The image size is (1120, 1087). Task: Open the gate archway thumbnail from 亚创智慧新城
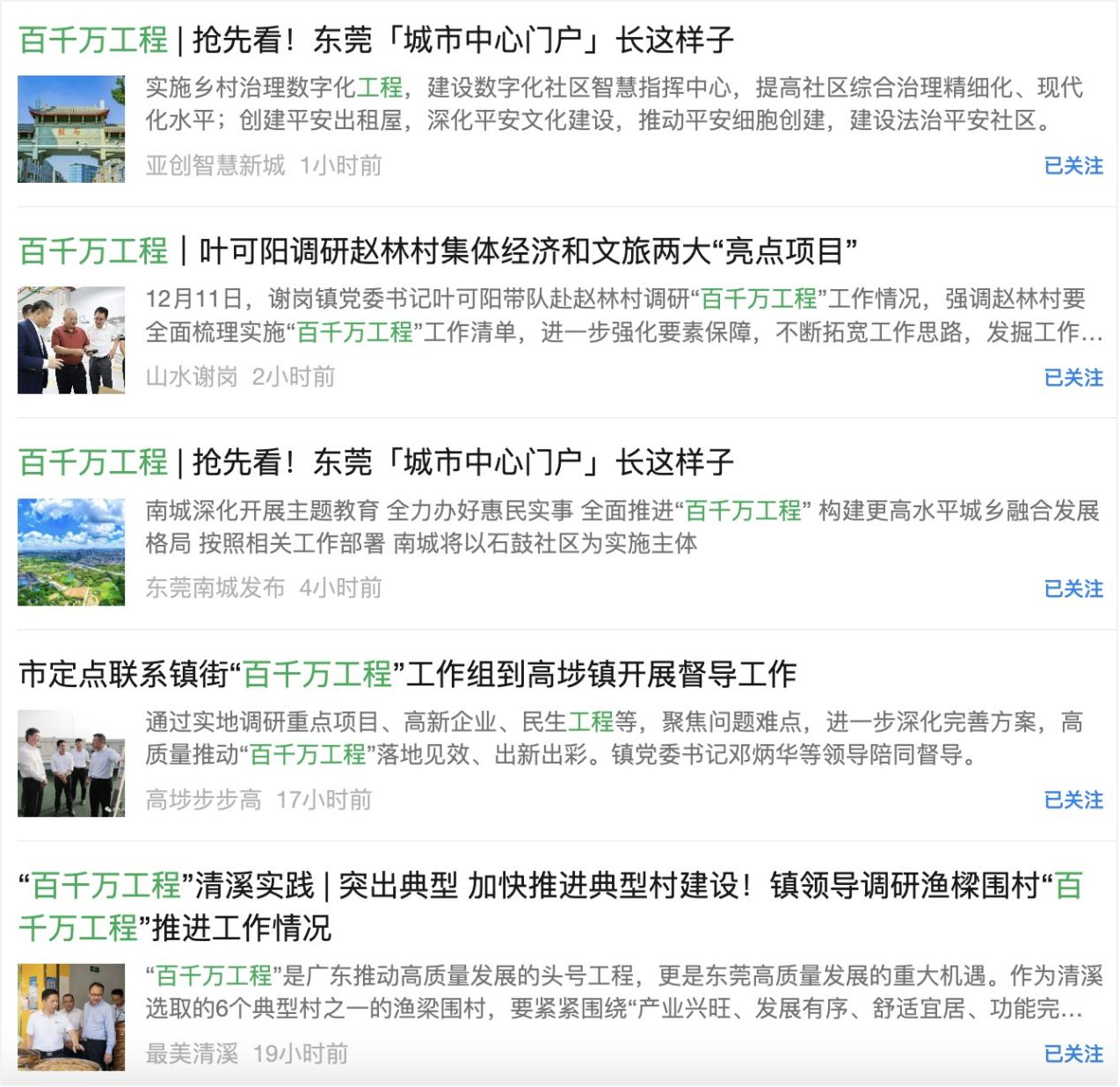click(71, 129)
